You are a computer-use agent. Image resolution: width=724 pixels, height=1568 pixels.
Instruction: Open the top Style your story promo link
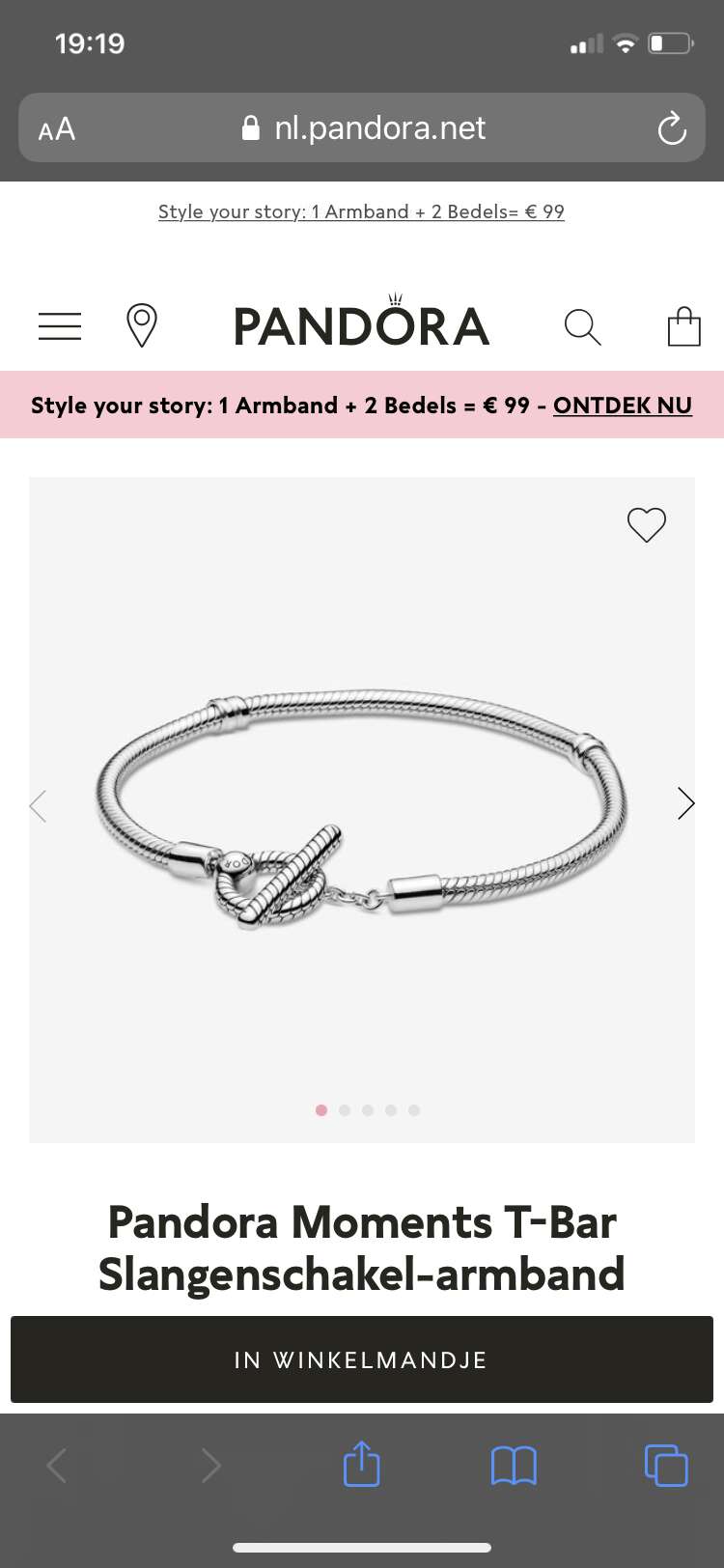coord(361,211)
